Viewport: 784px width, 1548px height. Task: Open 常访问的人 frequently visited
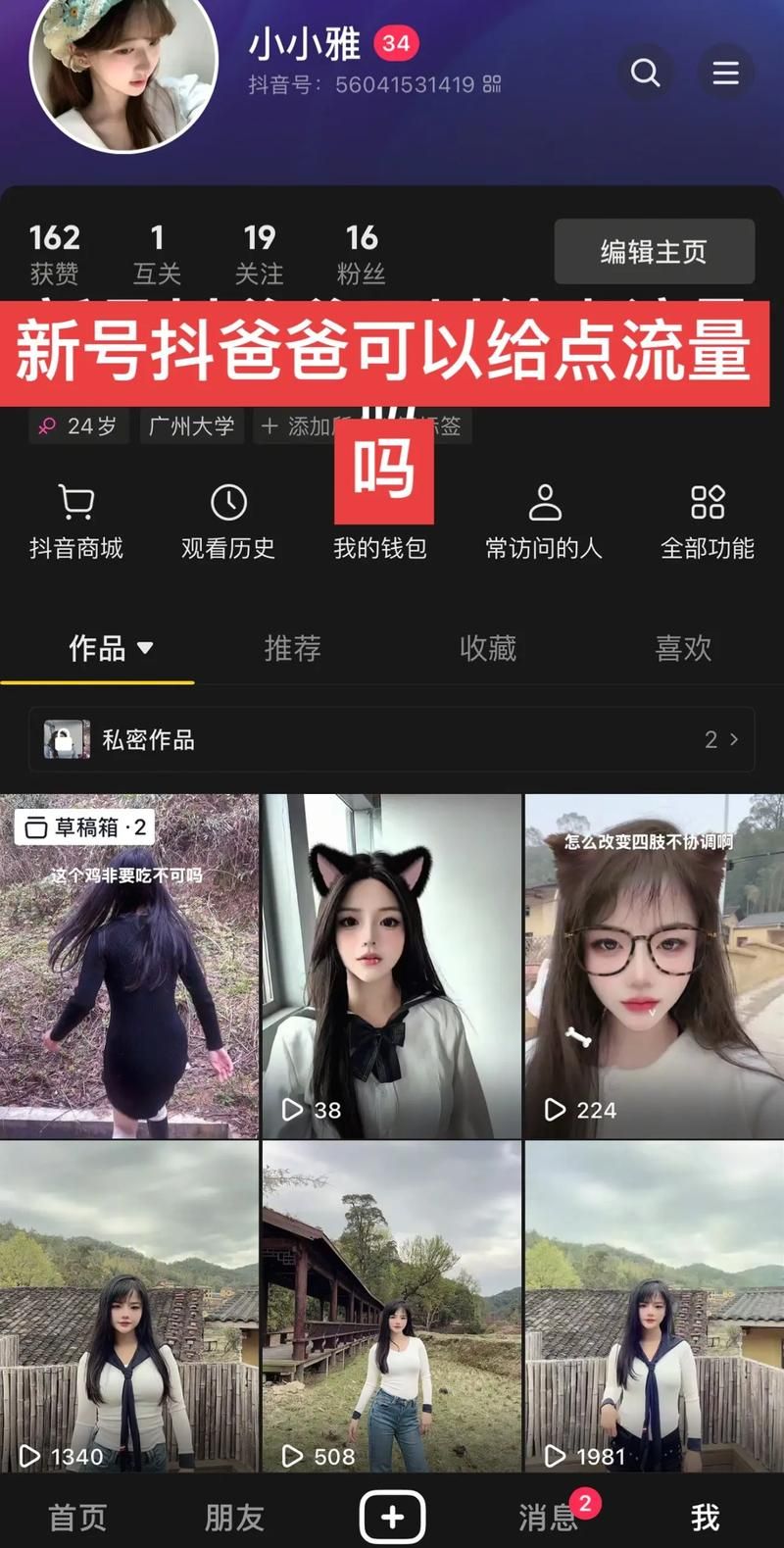click(x=544, y=522)
